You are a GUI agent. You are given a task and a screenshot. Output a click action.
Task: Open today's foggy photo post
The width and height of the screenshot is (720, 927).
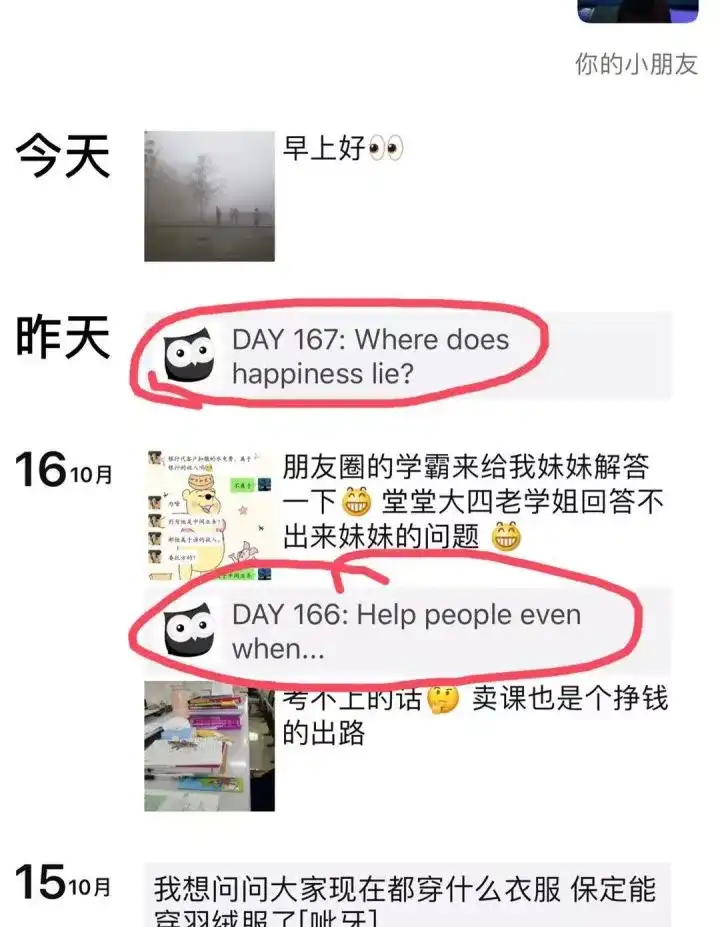(x=209, y=197)
